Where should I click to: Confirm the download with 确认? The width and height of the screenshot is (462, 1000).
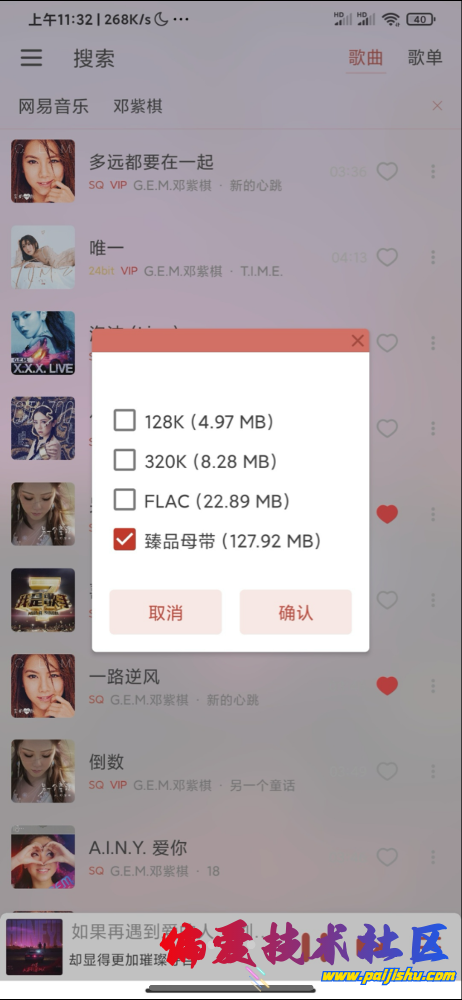pos(295,612)
